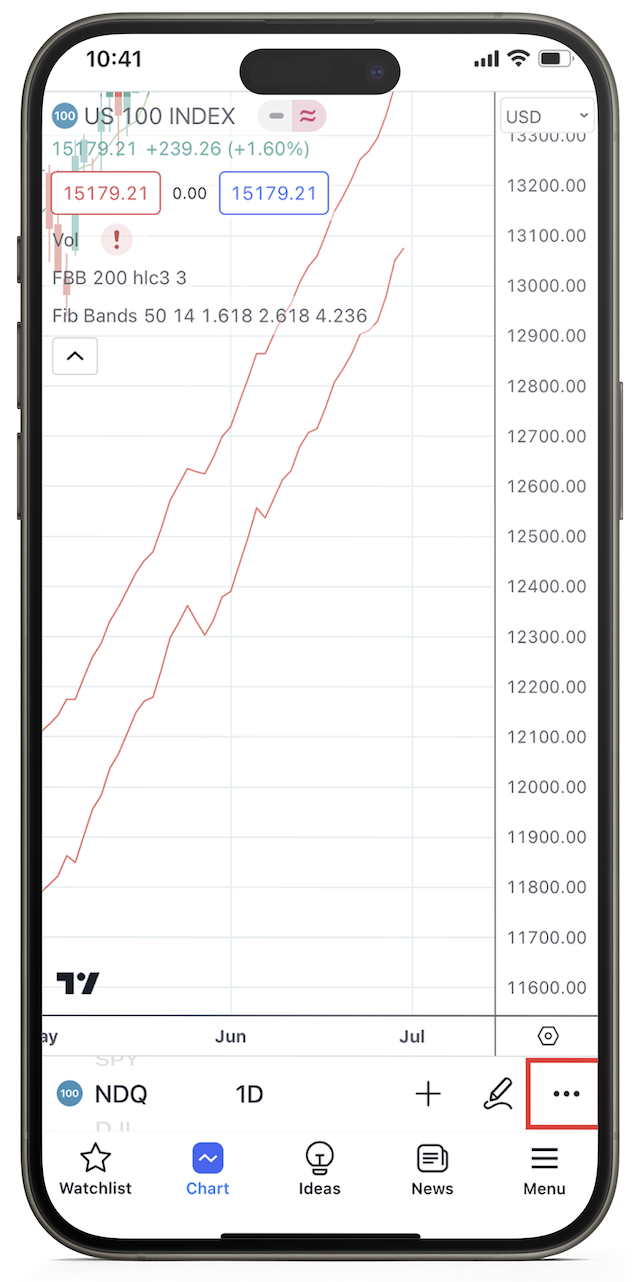This screenshot has height=1282, width=632.
Task: Open the Fib Bands indicator legend
Action: (209, 316)
